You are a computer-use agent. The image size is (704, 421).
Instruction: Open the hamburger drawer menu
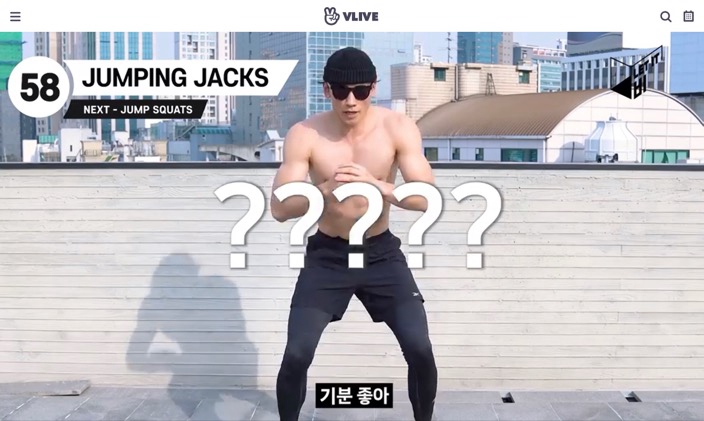tap(15, 16)
